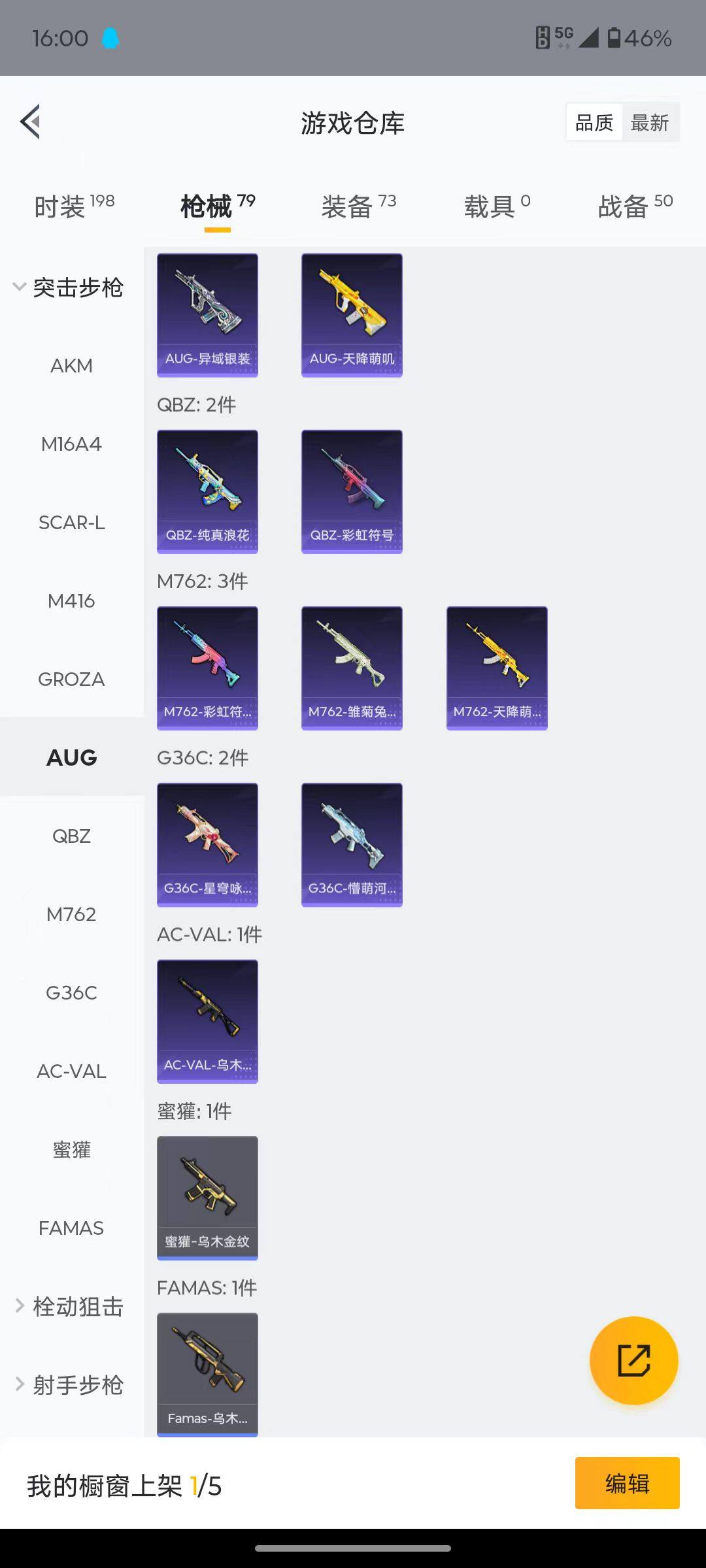Open the 蜜獾-乌木金纹 skin

pos(207,1198)
